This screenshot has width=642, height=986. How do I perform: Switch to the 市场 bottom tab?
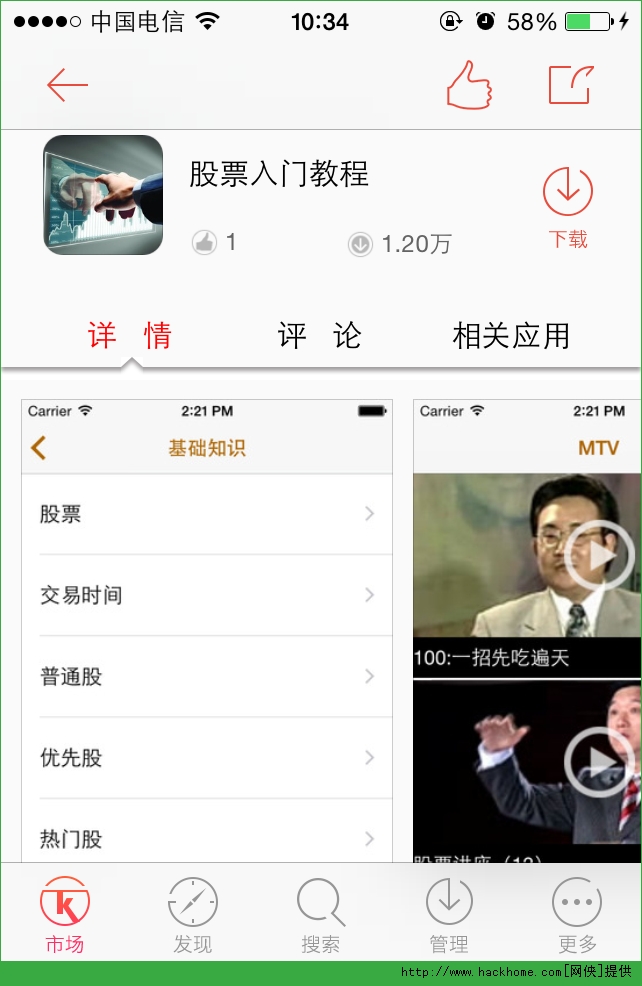pyautogui.click(x=65, y=915)
